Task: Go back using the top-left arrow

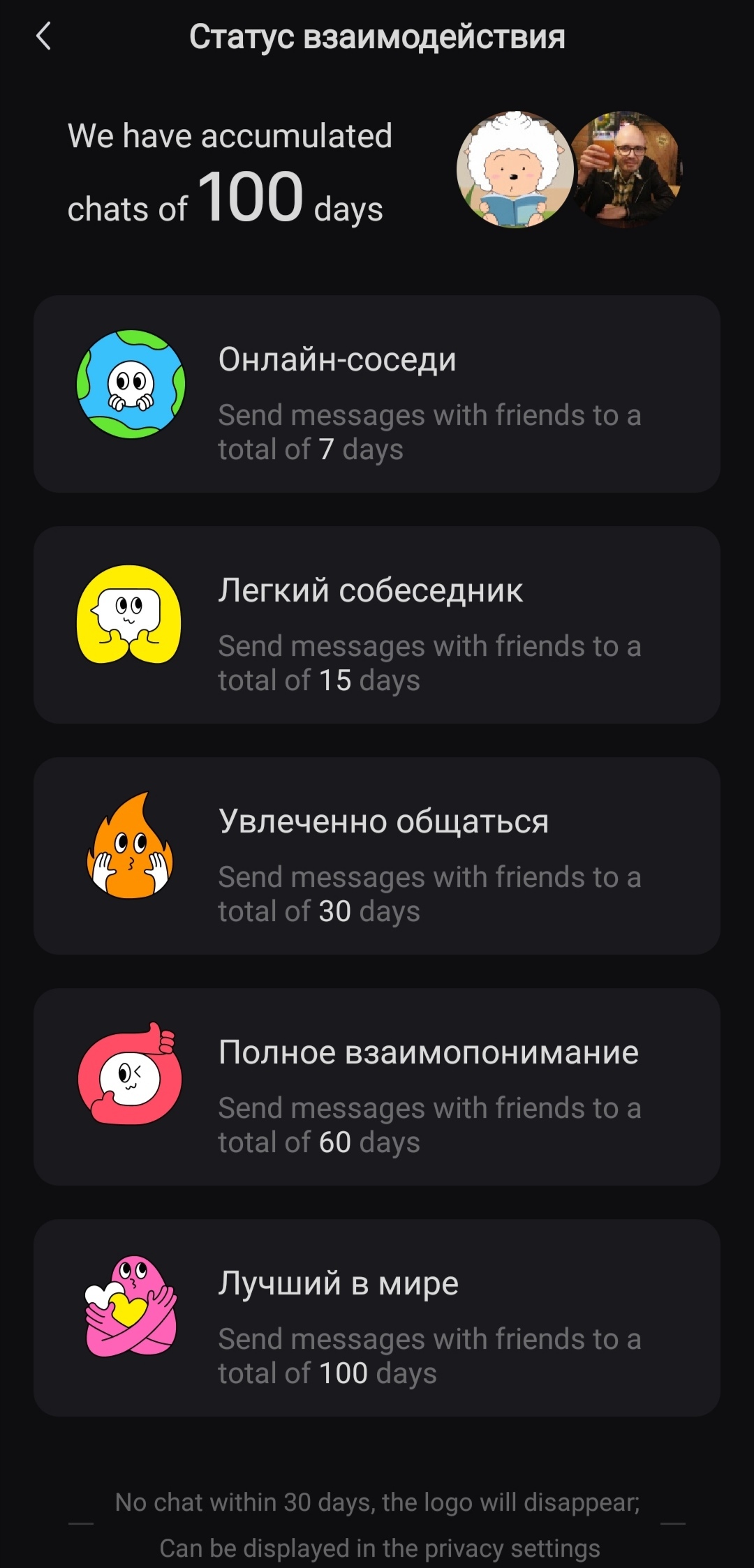Action: coord(43,36)
